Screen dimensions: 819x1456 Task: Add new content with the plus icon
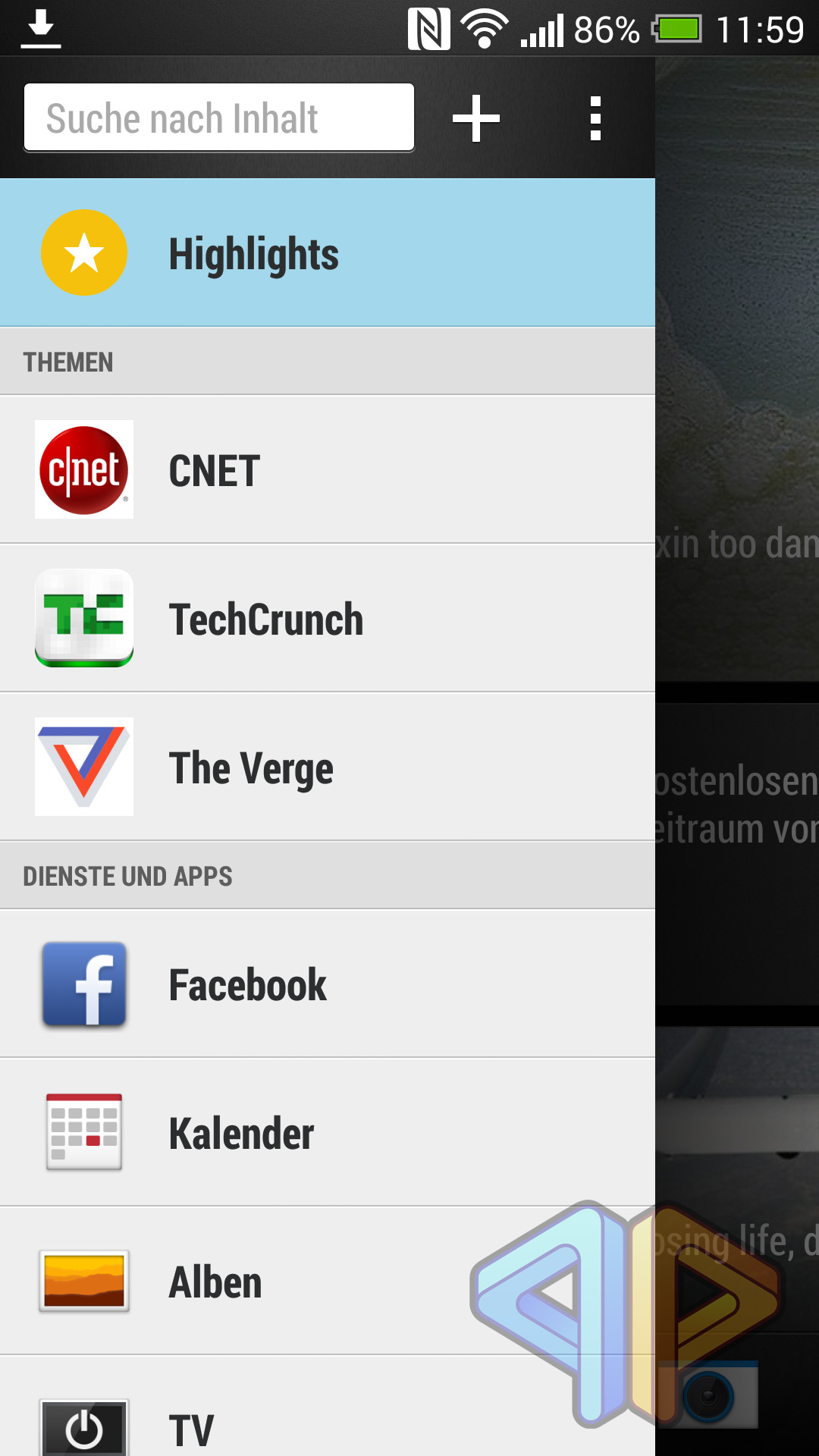[476, 118]
